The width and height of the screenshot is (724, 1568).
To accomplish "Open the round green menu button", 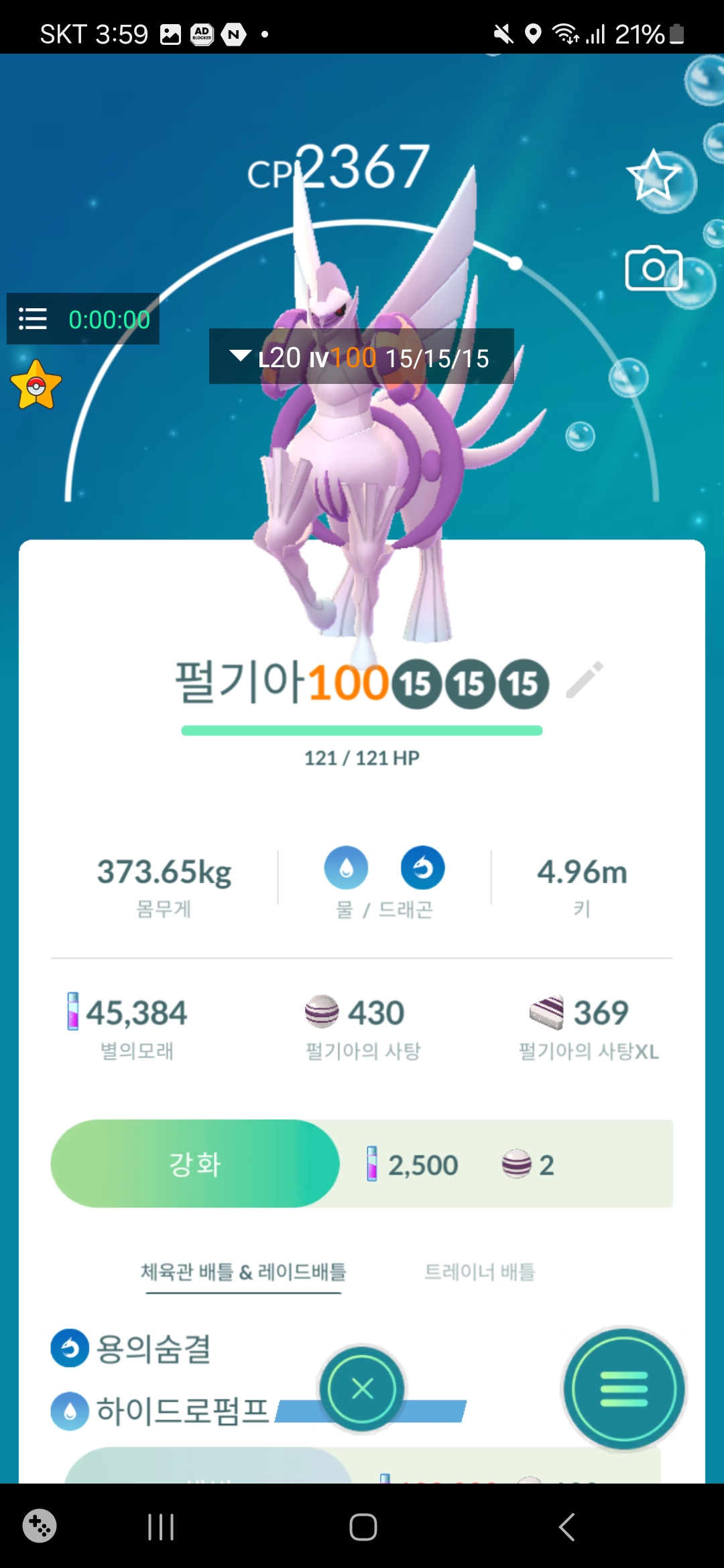I will point(623,1389).
